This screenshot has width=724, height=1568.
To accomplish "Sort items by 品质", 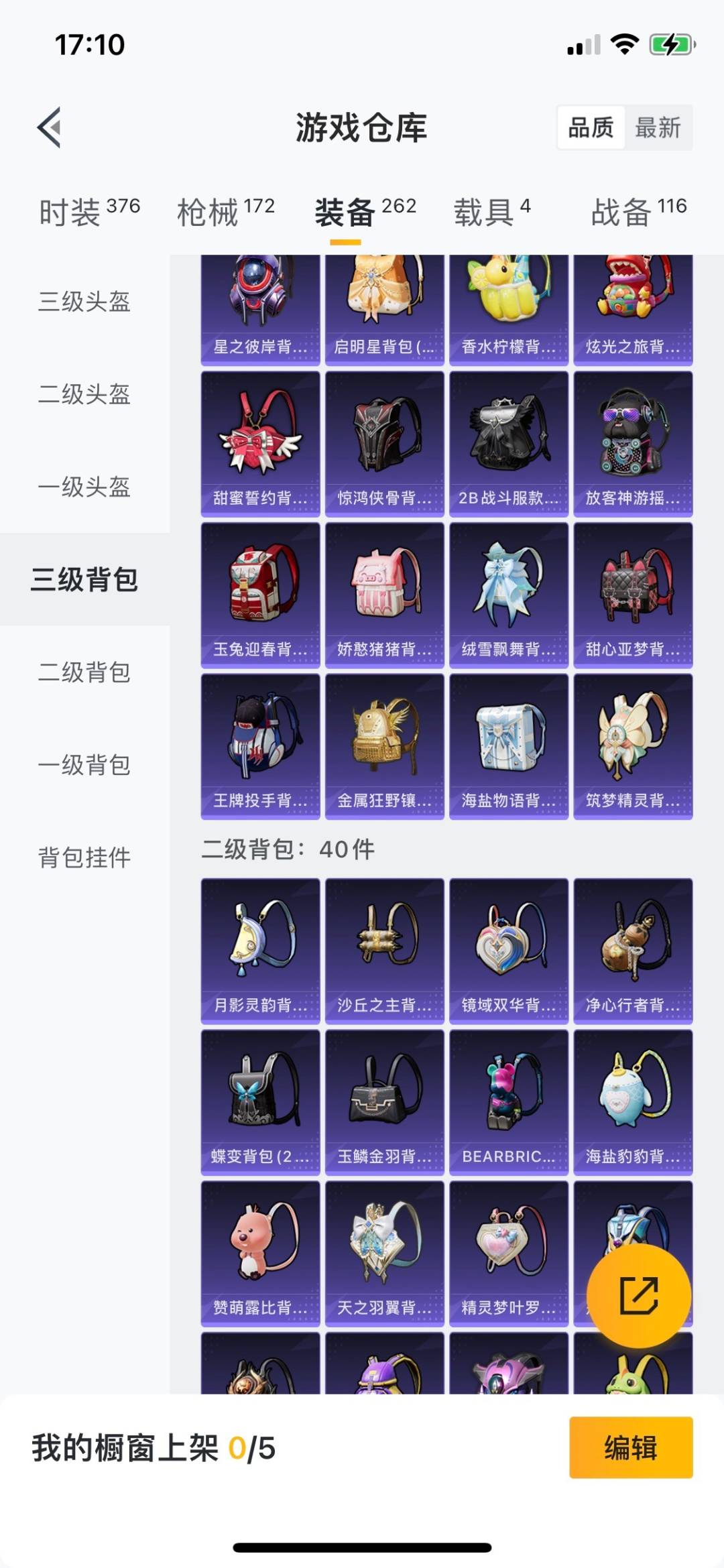I will [591, 127].
